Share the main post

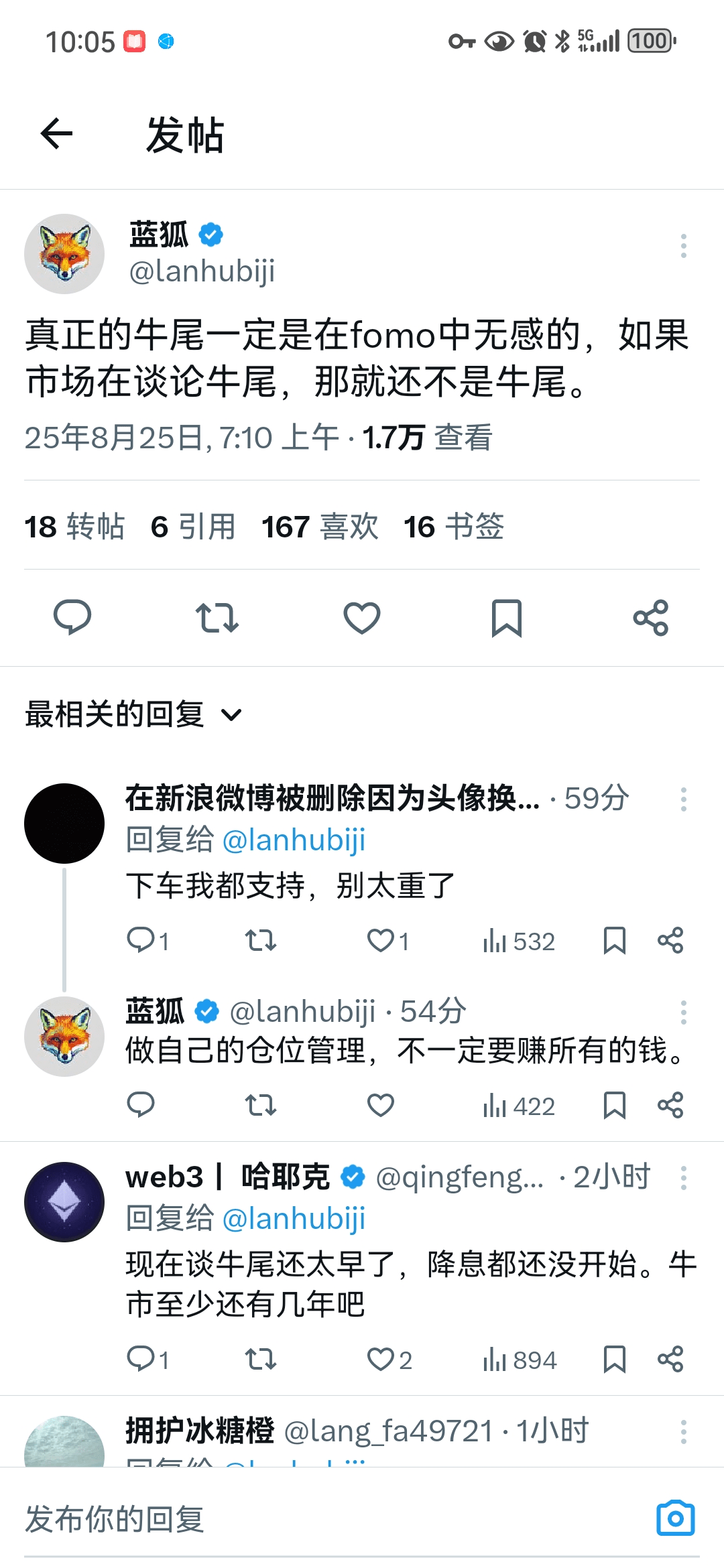[651, 617]
